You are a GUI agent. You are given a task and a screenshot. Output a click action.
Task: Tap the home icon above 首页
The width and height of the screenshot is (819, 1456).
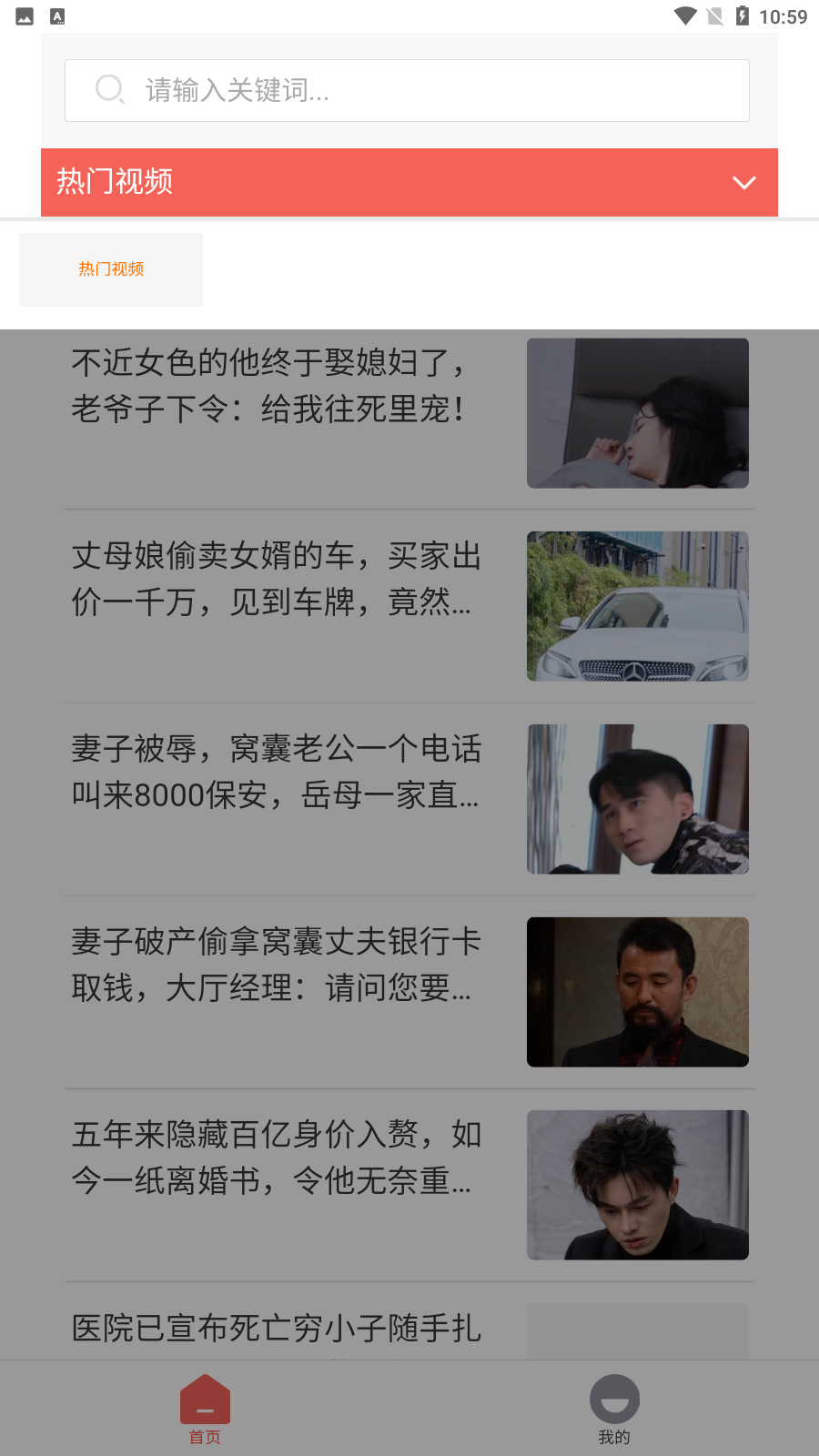205,1399
